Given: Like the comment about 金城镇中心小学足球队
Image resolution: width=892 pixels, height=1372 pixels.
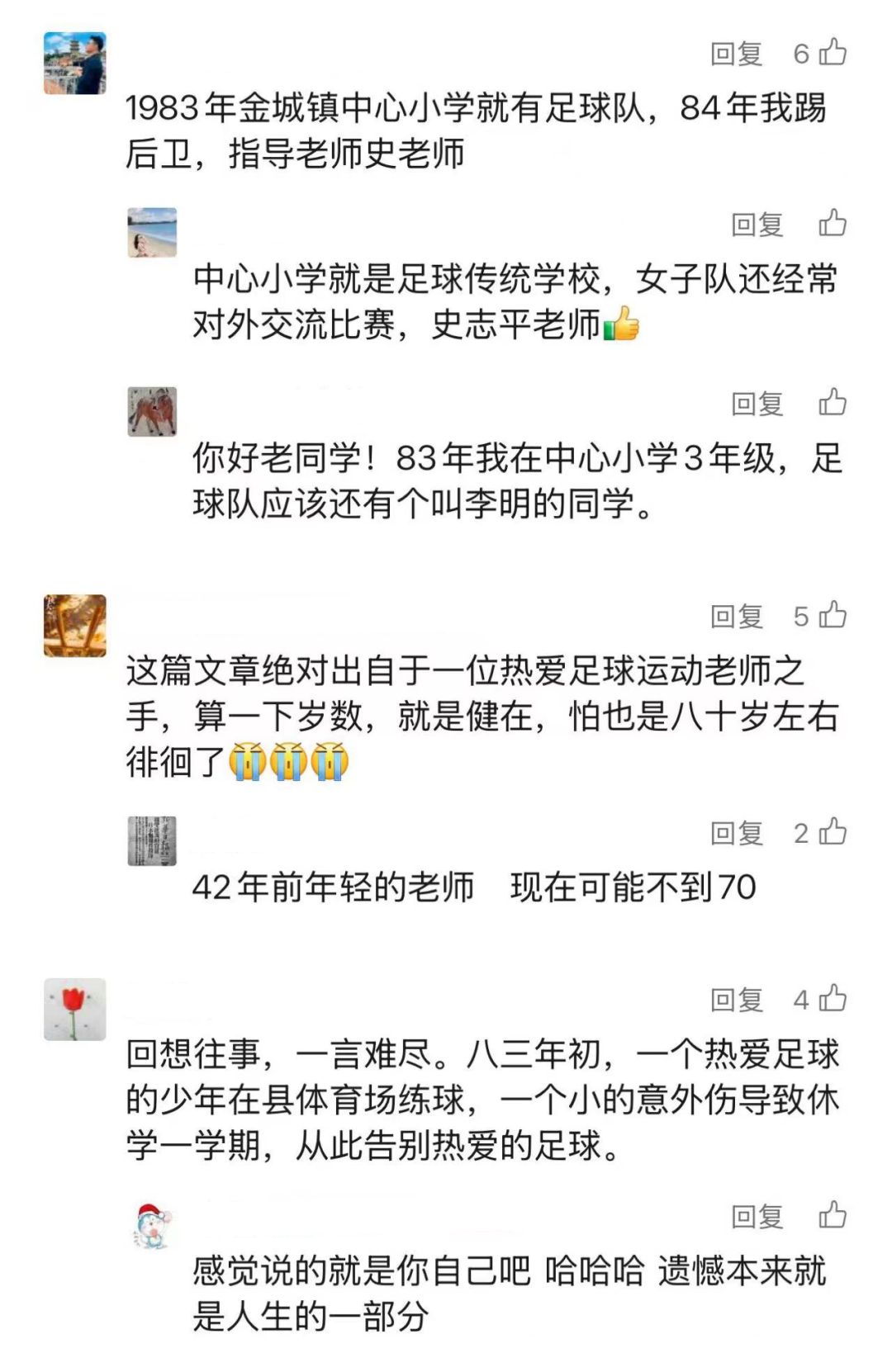Looking at the screenshot, I should (832, 53).
